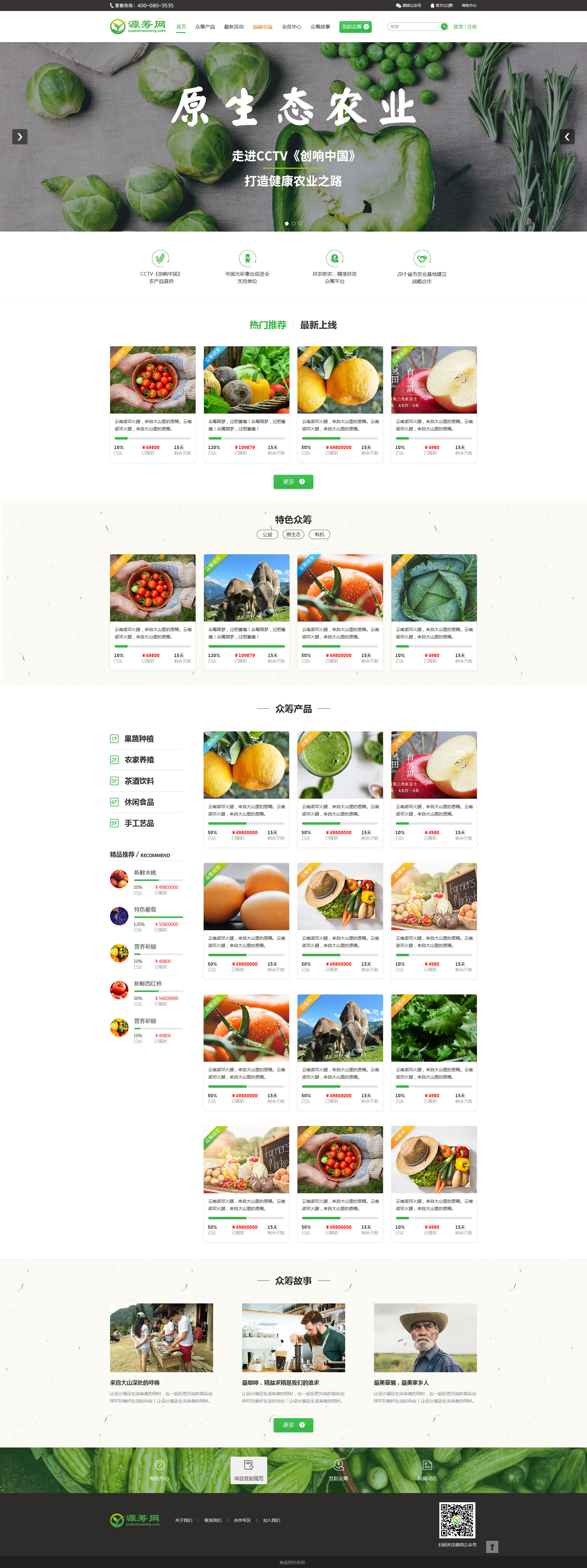587x1568 pixels.
Task: Show the banner's right arrow slide
Action: tap(567, 137)
